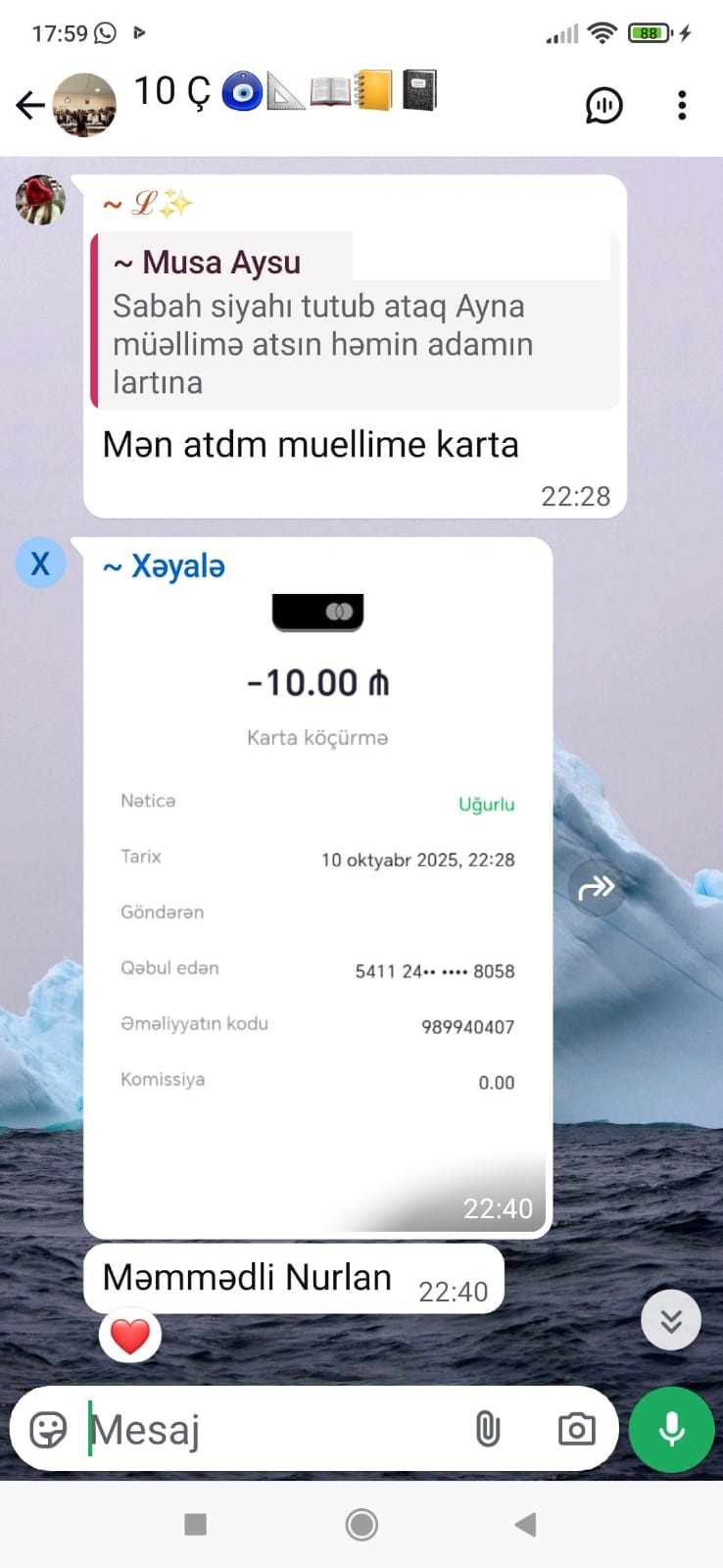Open the transfer receipt image from Xəyalə
Viewport: 723px width, 1568px height.
[317, 882]
